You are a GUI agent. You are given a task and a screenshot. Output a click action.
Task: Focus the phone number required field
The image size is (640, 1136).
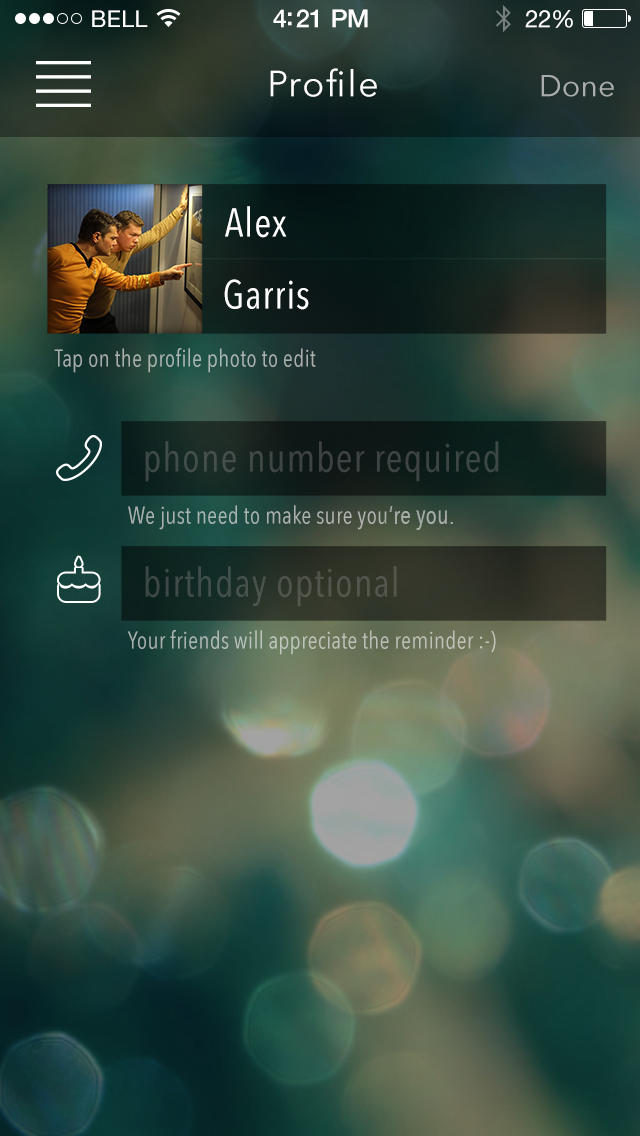tap(363, 459)
